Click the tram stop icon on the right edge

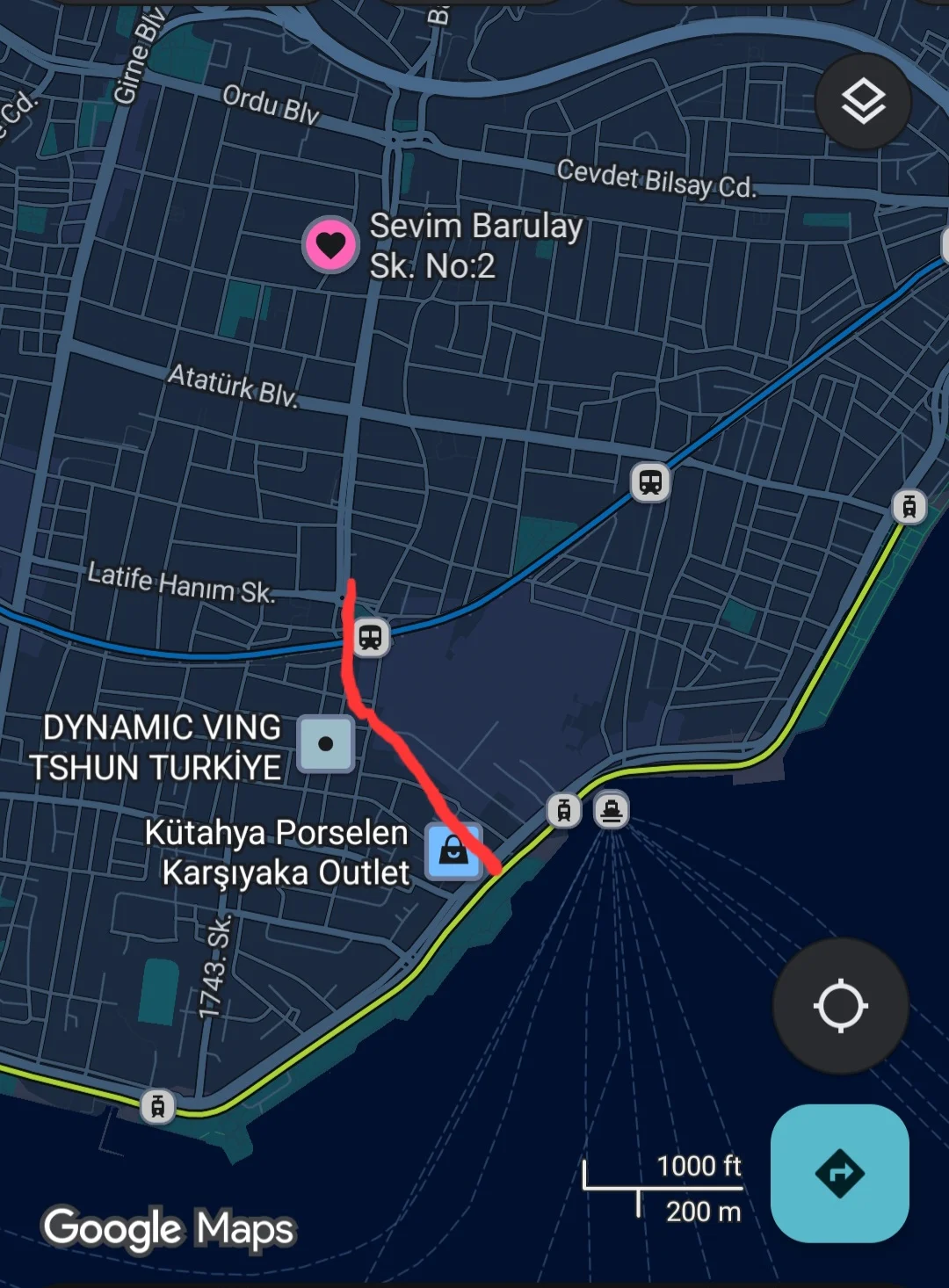click(x=910, y=507)
